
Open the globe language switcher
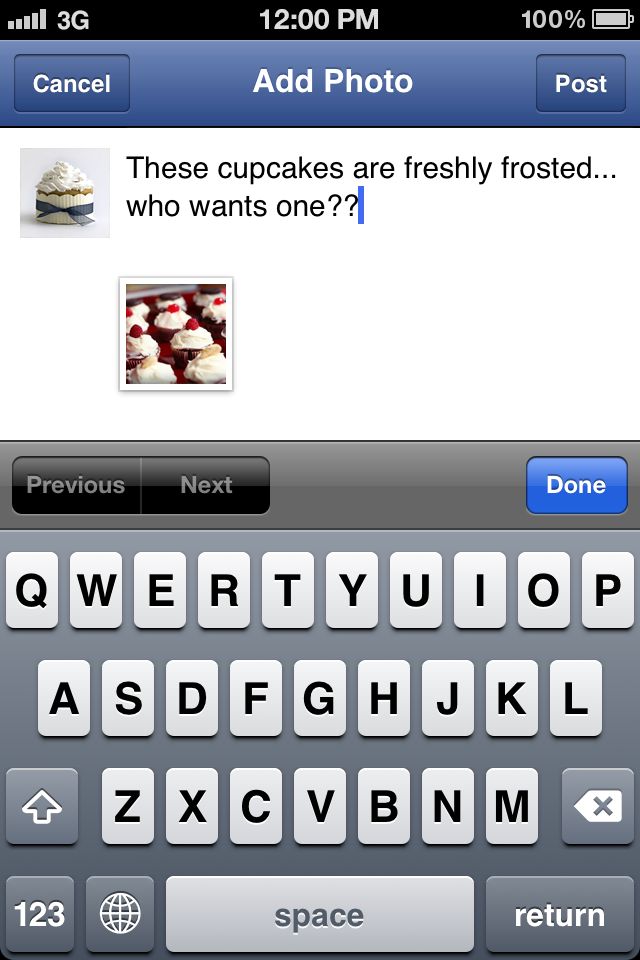[120, 914]
